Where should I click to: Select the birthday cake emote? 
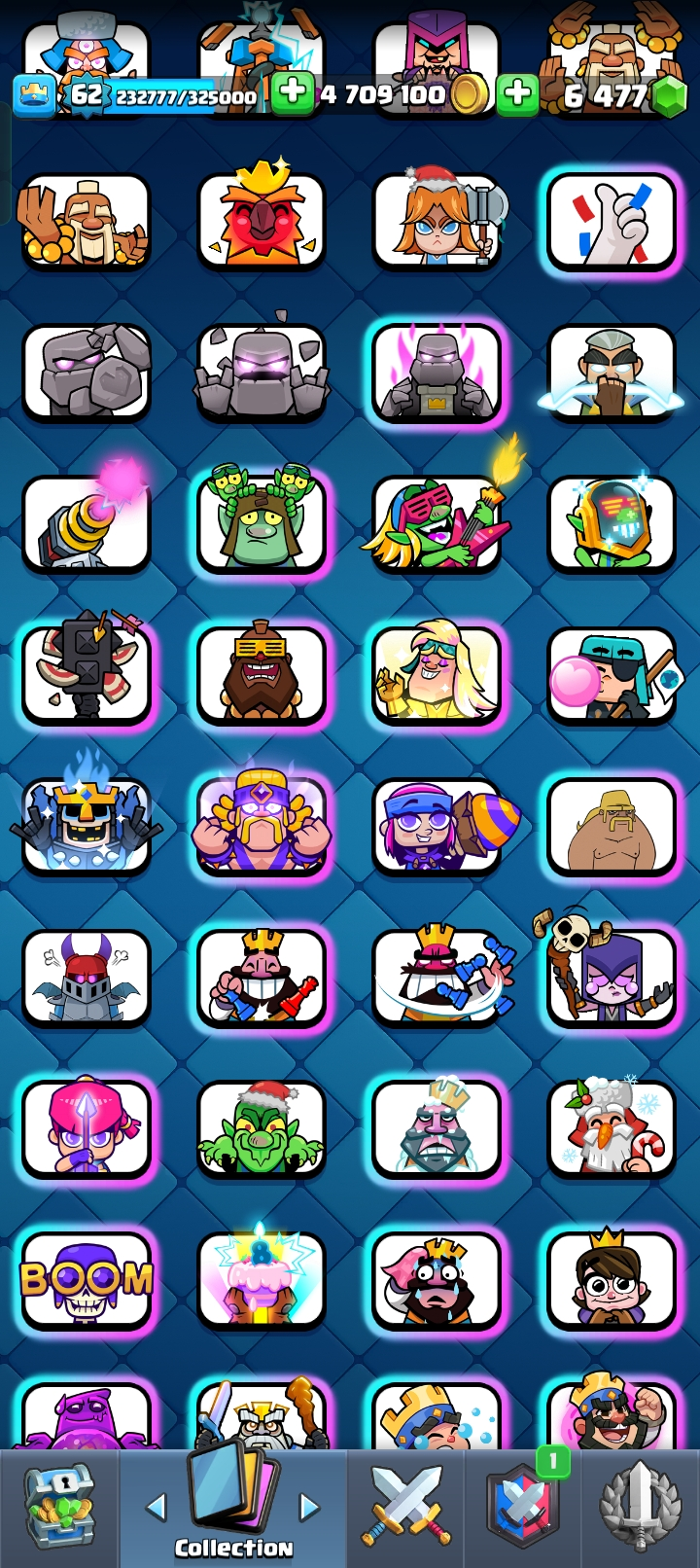(262, 1280)
